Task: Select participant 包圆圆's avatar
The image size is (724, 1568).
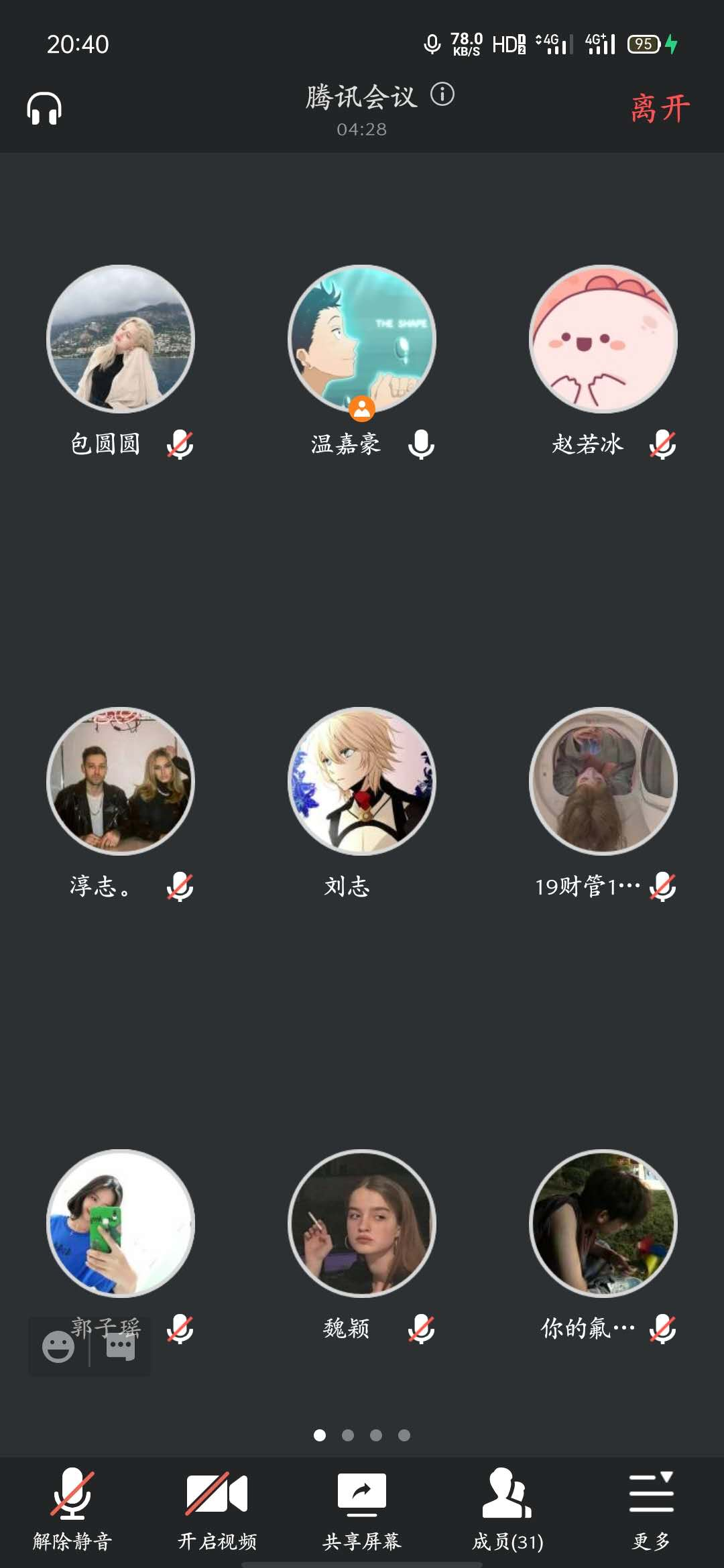Action: [121, 339]
